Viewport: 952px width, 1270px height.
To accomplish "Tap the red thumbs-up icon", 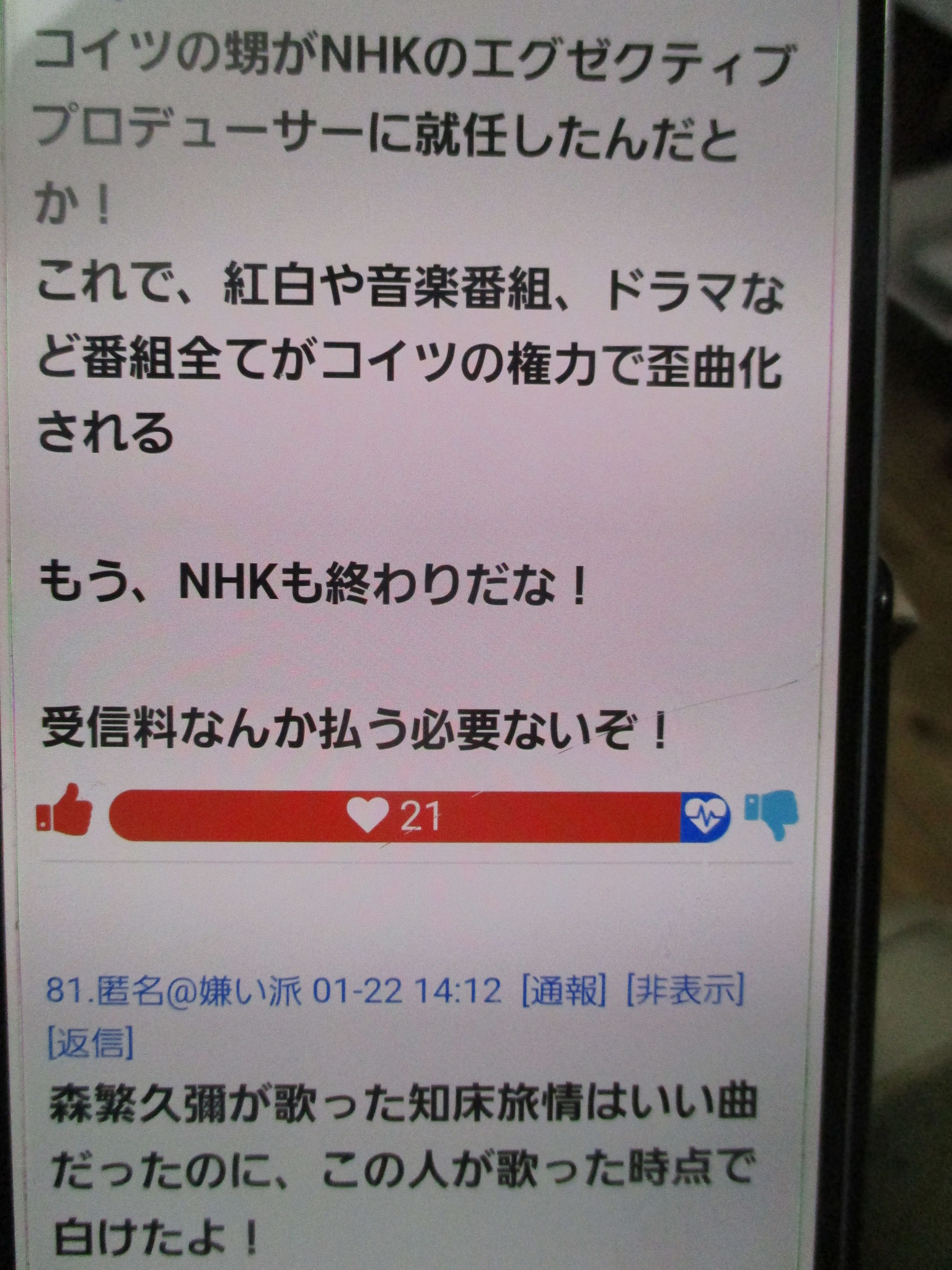I will pos(65,810).
